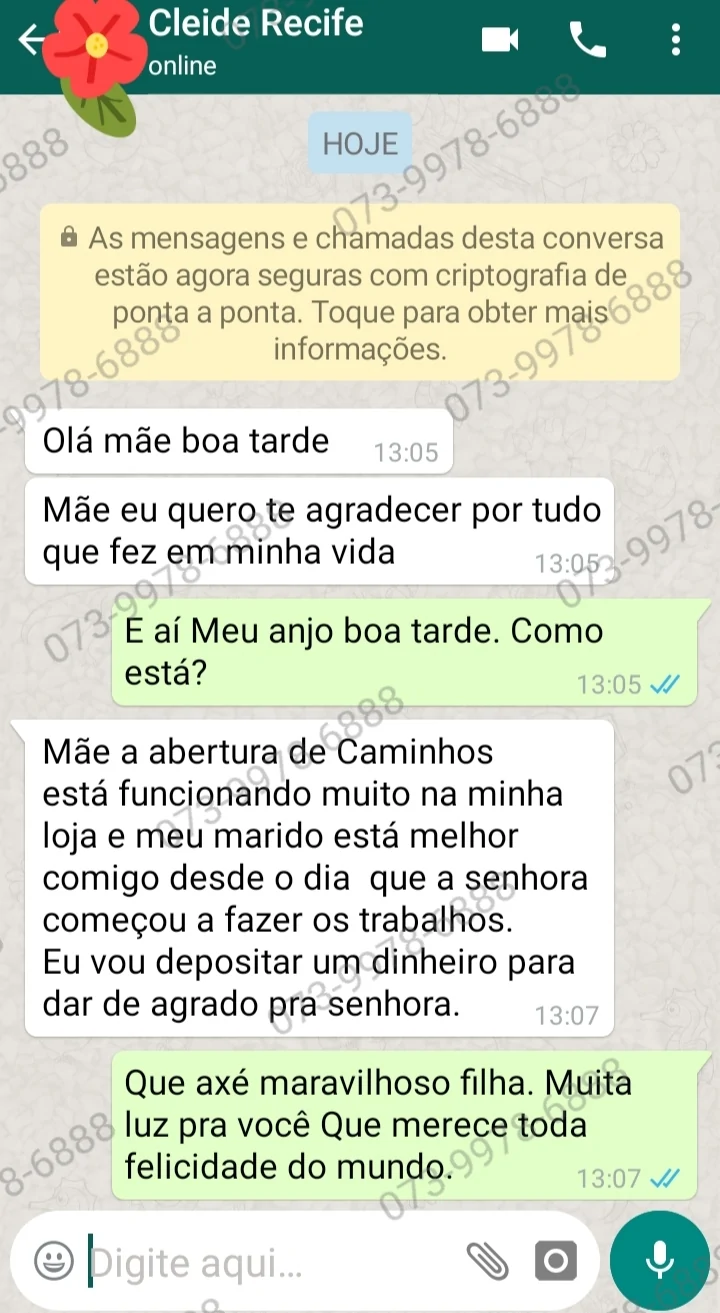Screen dimensions: 720x1313
Task: Open the camera from the message bar
Action: pyautogui.click(x=555, y=1262)
